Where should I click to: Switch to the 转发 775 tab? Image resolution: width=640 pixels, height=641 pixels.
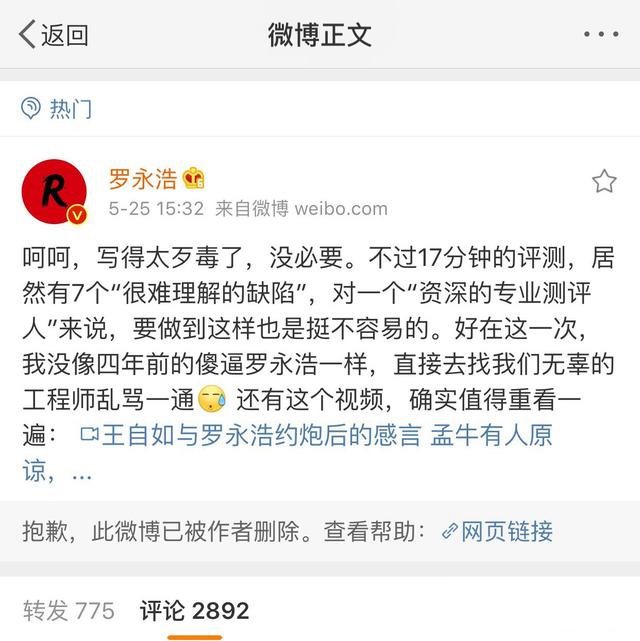tap(69, 610)
